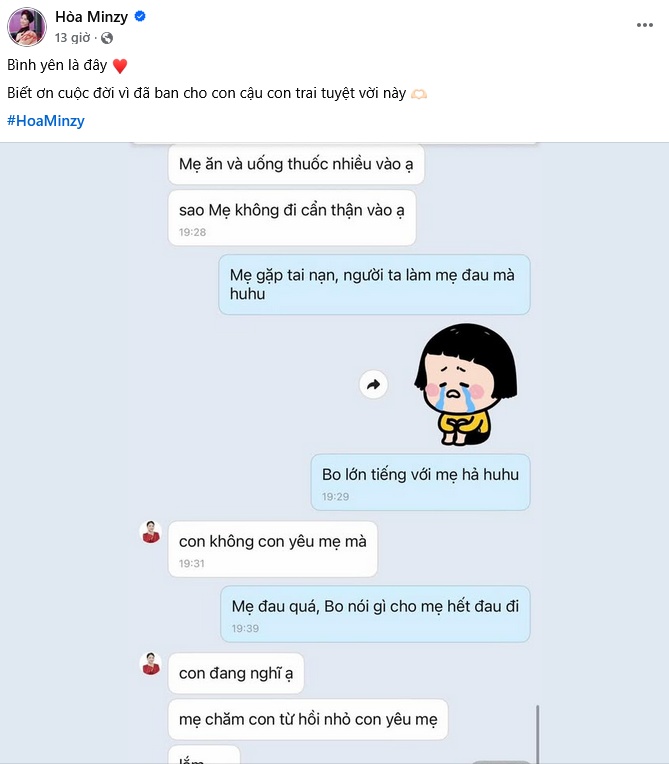Open Hòa Minzy's profile picture
The height and width of the screenshot is (764, 669).
27,26
